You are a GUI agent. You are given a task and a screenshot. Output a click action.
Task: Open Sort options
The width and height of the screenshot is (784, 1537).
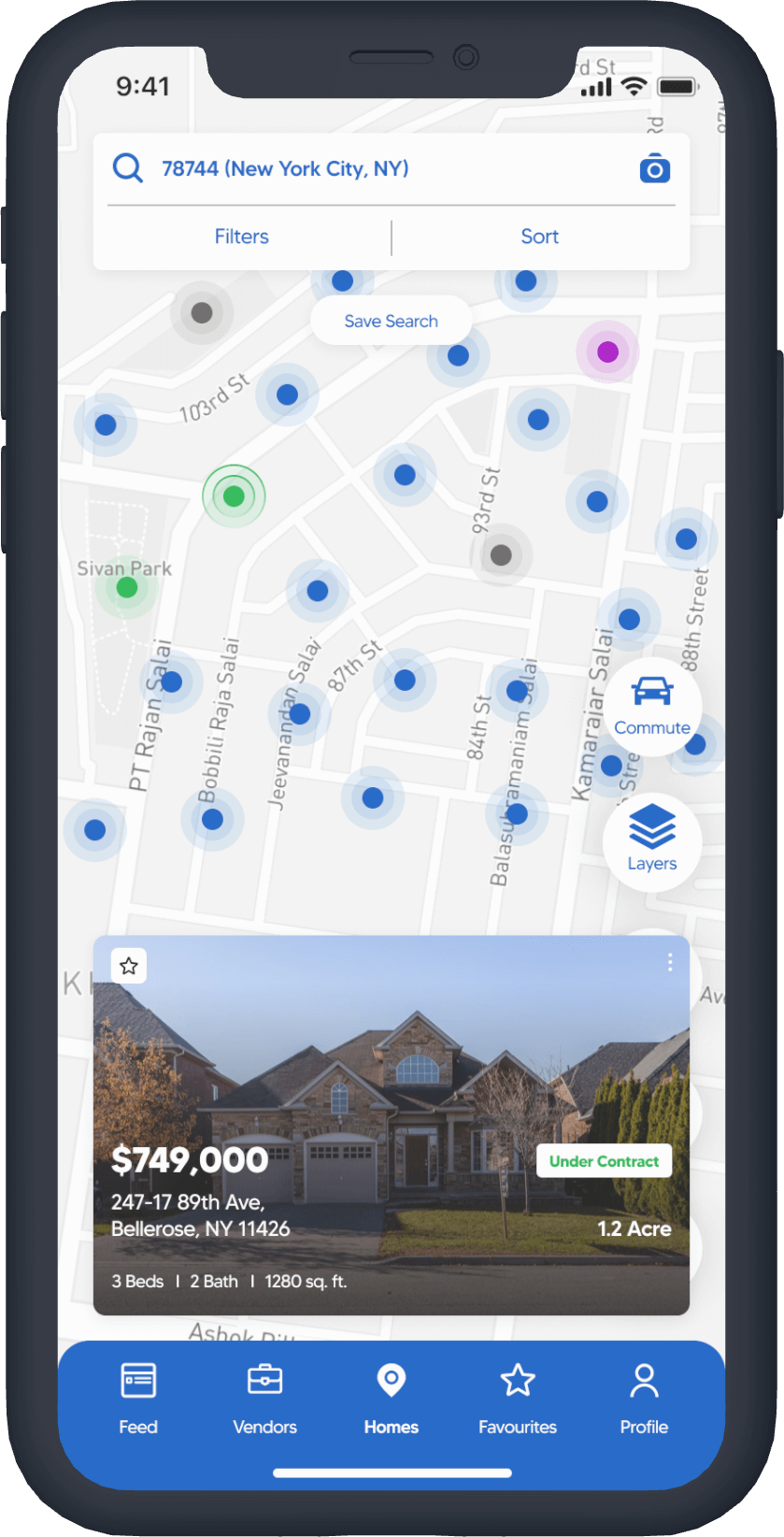pyautogui.click(x=539, y=237)
